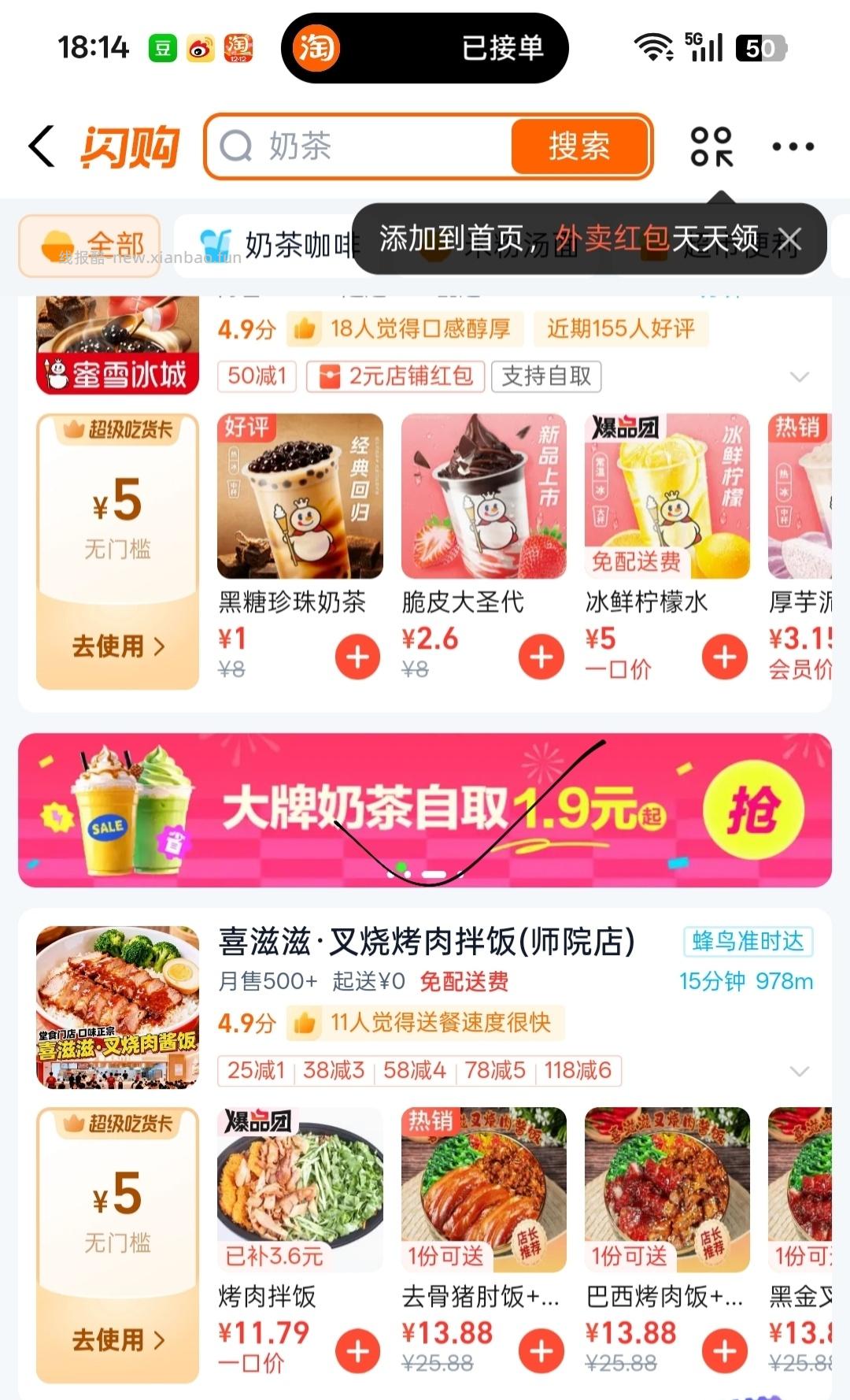Add 烤肉拌饭 to cart
The image size is (850, 1400).
(357, 1351)
